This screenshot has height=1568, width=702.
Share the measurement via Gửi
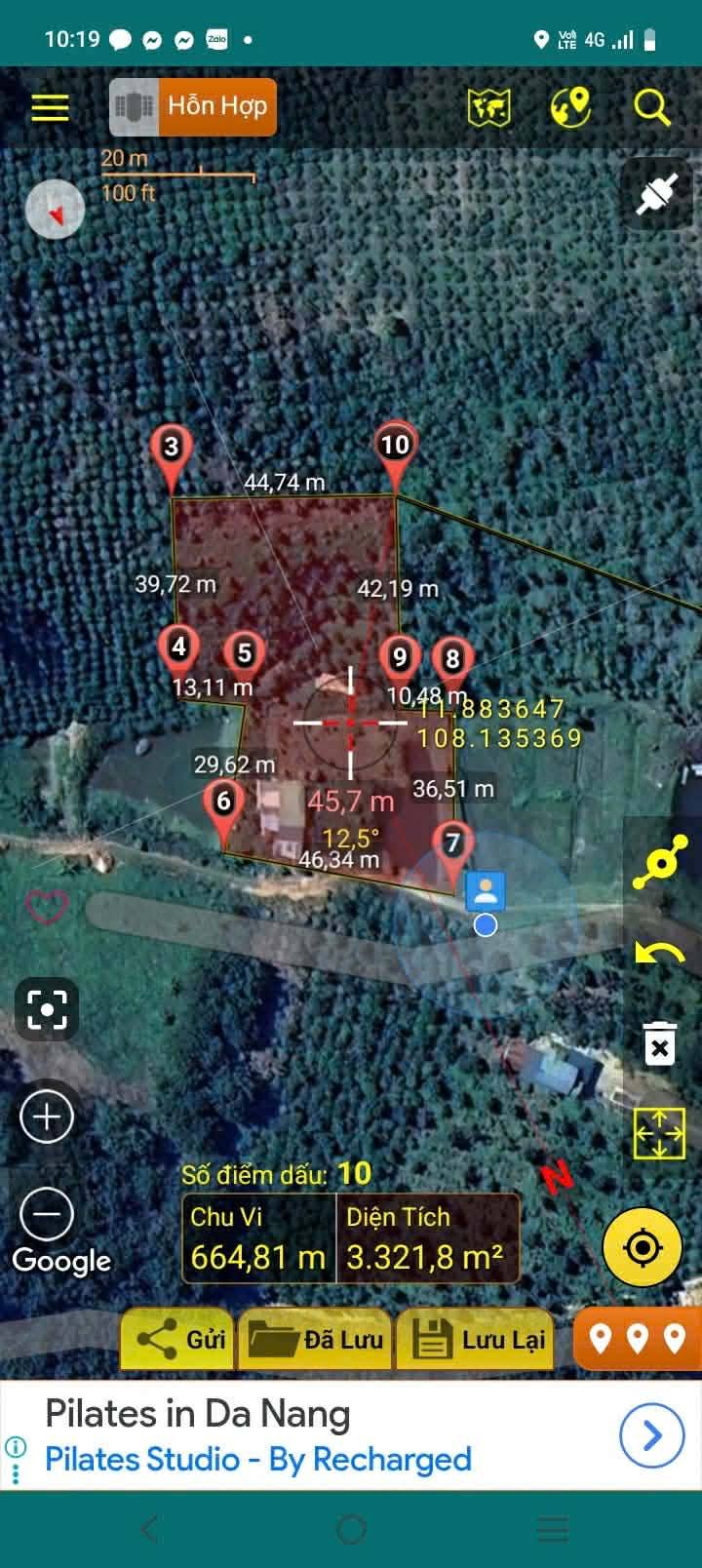(177, 1339)
